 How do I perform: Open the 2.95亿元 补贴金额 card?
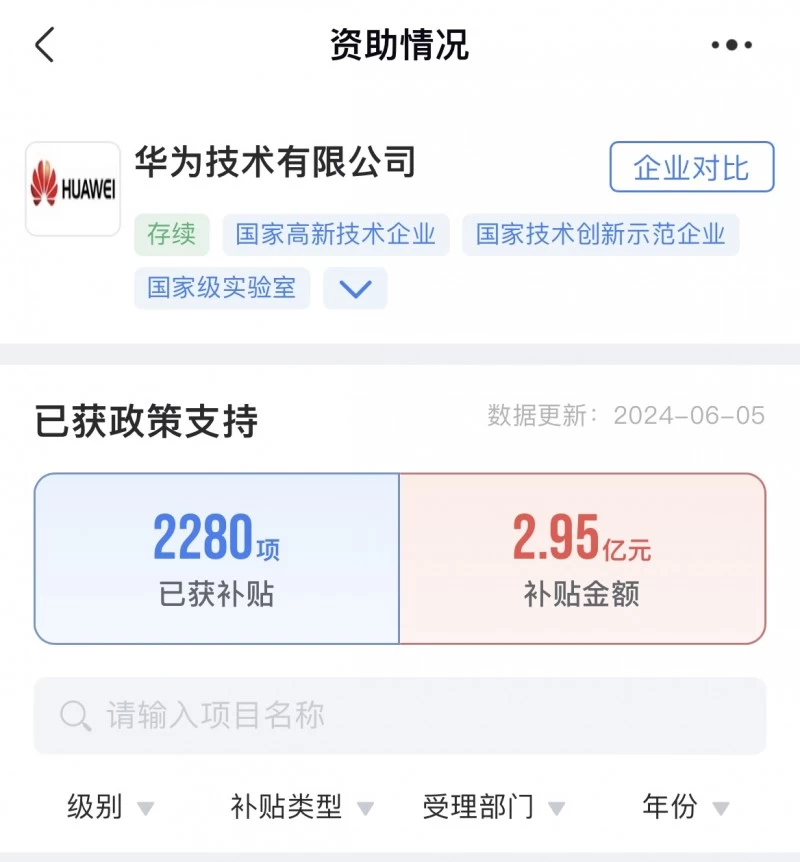click(x=582, y=559)
